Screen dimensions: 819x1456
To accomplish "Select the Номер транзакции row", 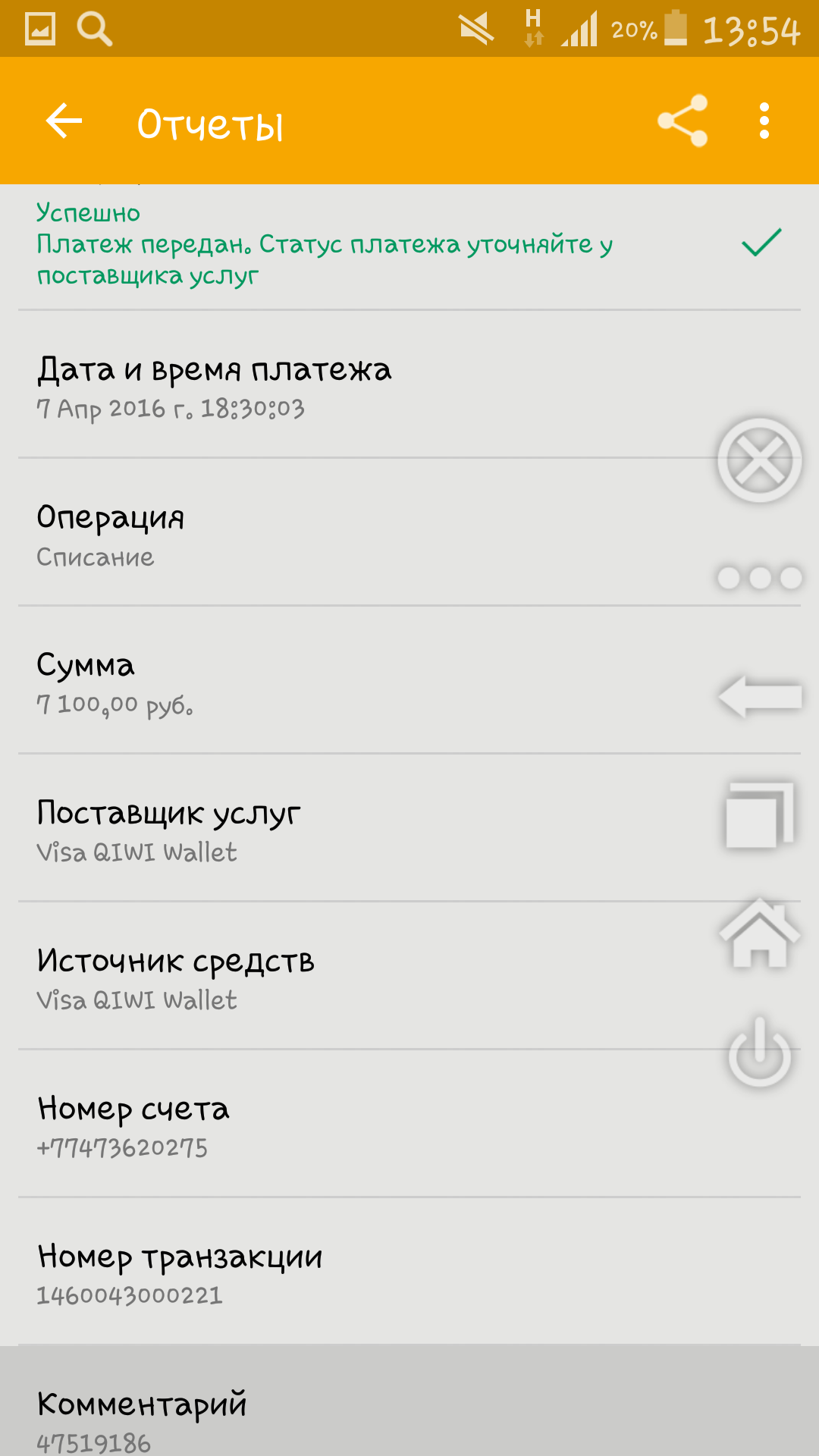I will tap(409, 1272).
